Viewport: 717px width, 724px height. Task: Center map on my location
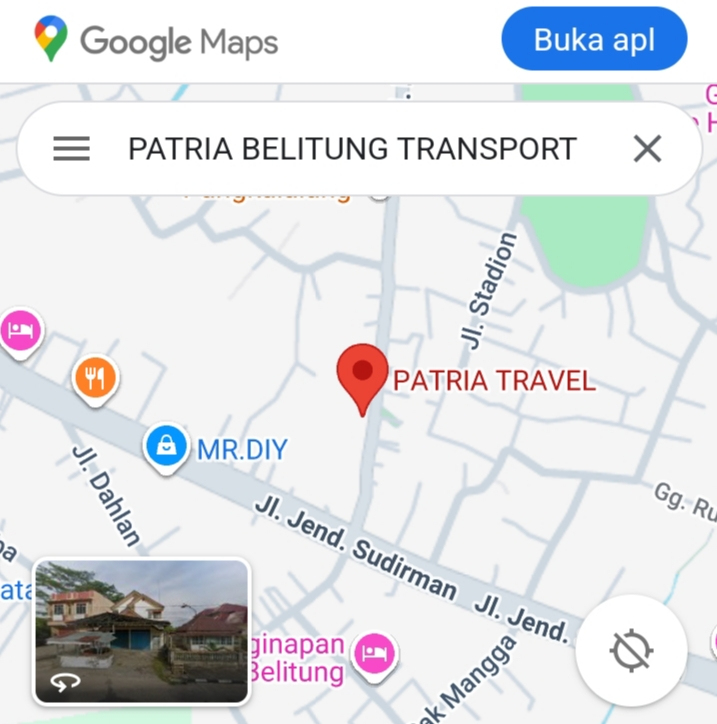tap(631, 650)
